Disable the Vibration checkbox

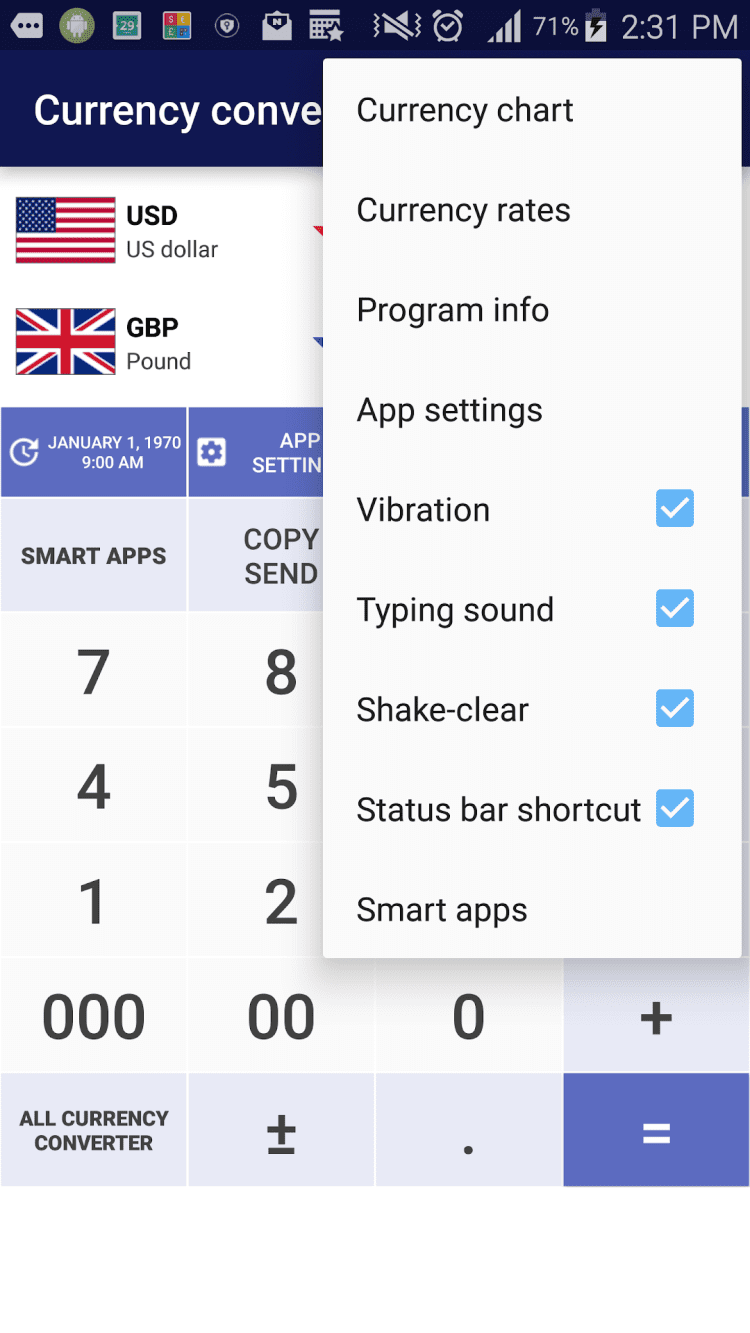674,509
